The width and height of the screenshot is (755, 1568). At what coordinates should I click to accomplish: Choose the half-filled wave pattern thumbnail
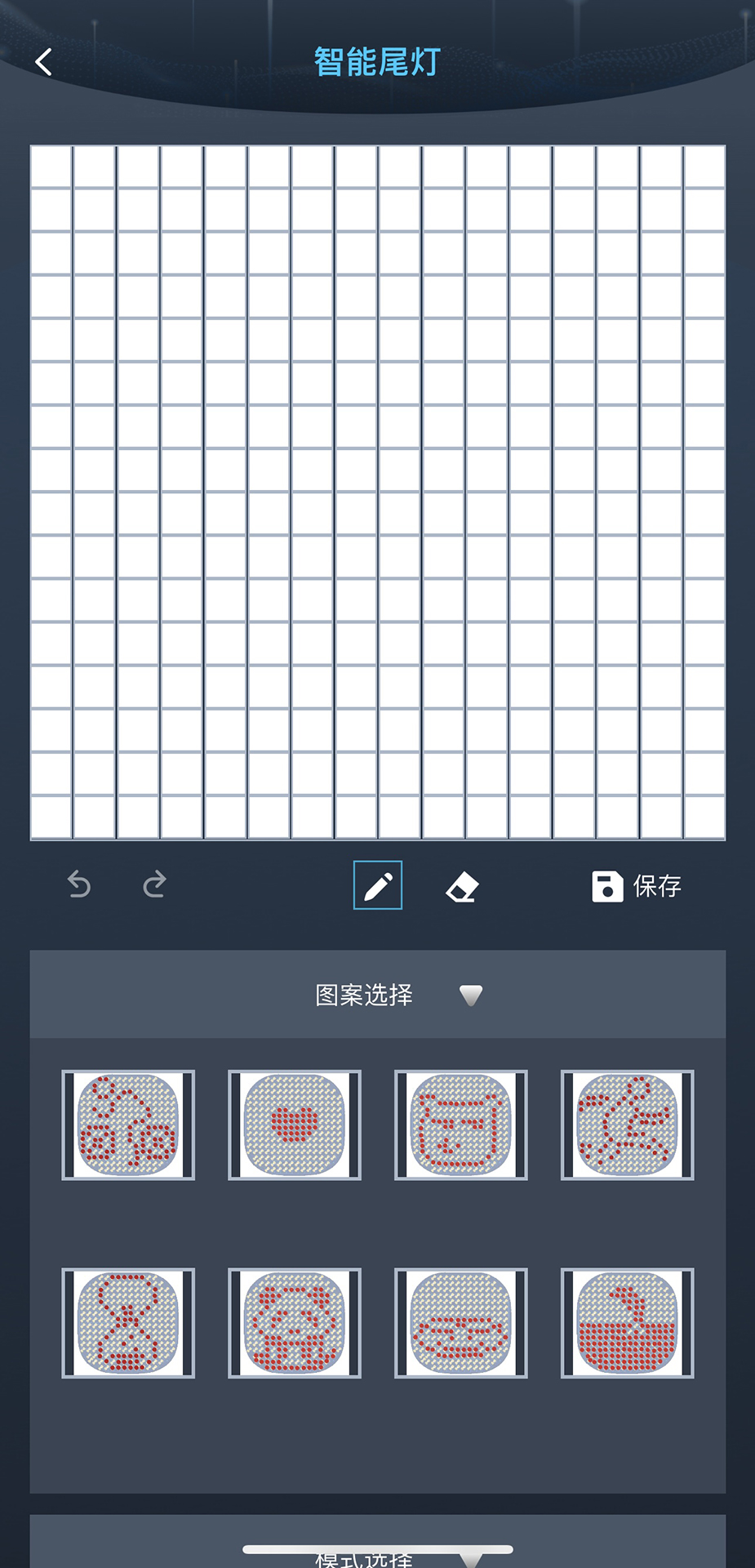[628, 1323]
